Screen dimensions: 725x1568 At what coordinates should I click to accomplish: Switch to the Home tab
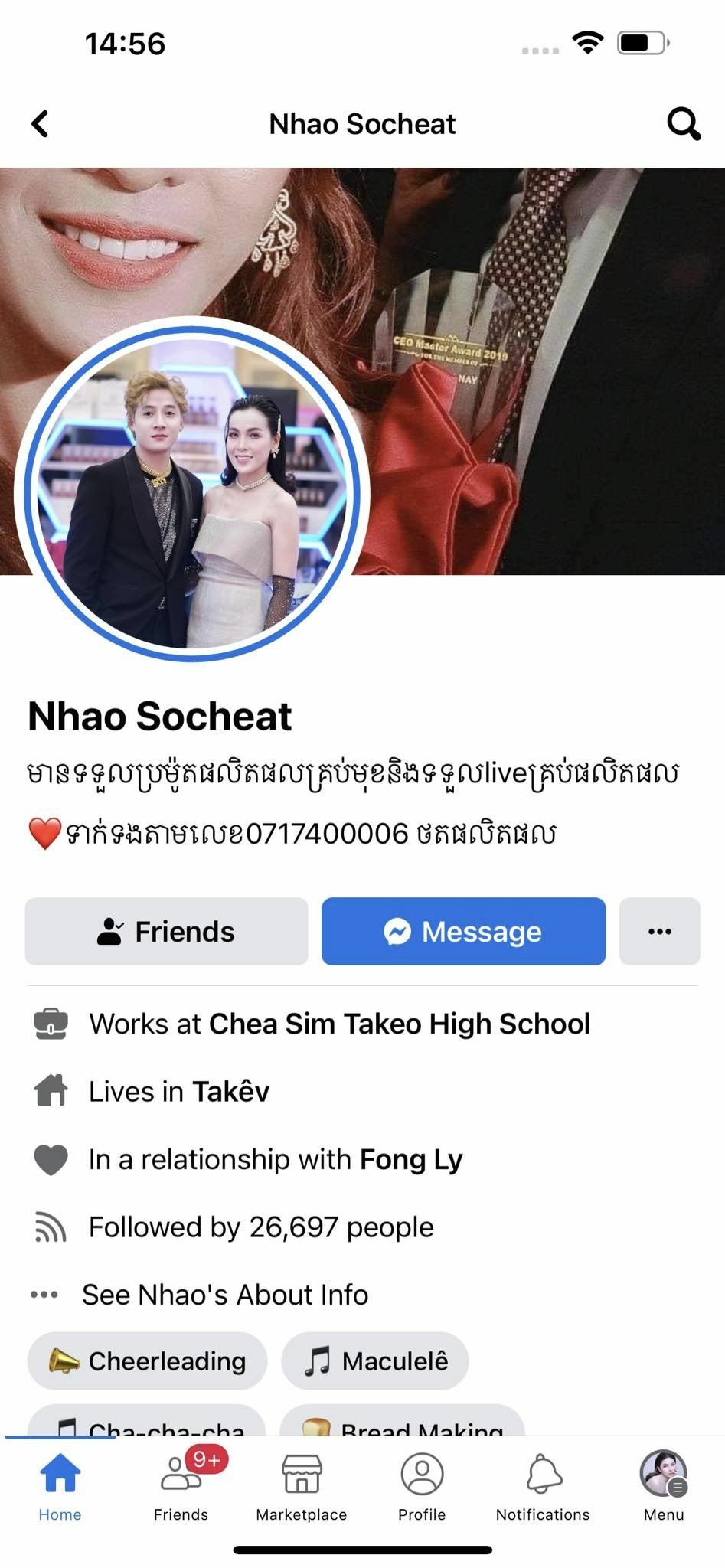[60, 1485]
